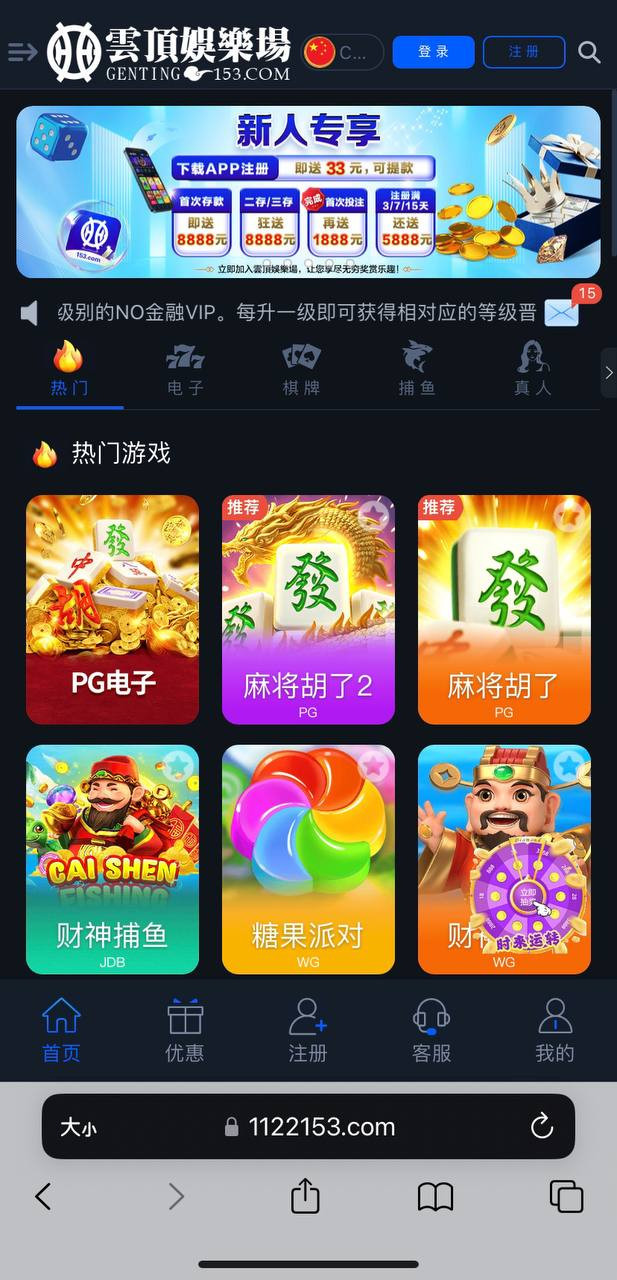
Task: Select the 捕鱼 category tab
Action: pos(417,369)
